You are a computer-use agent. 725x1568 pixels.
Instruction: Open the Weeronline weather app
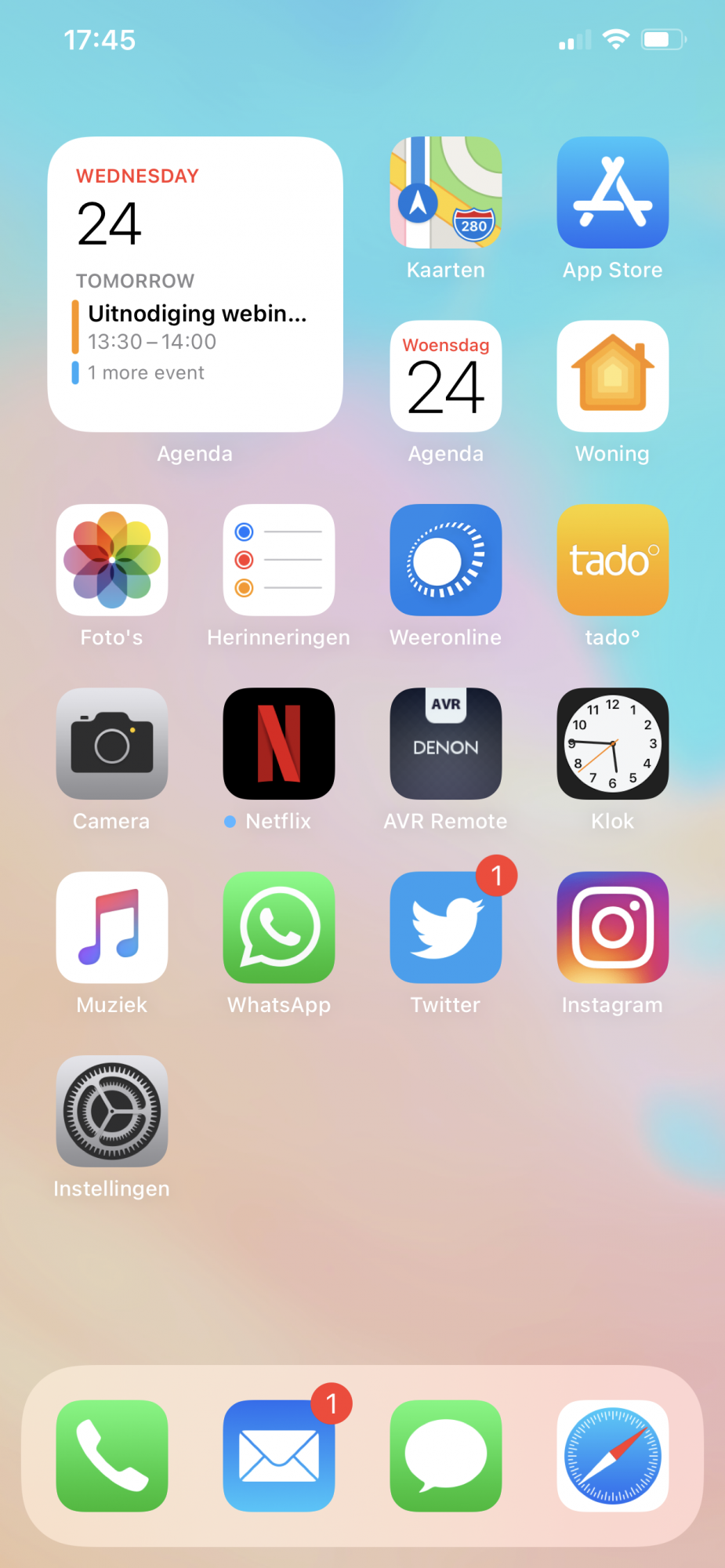click(x=445, y=560)
